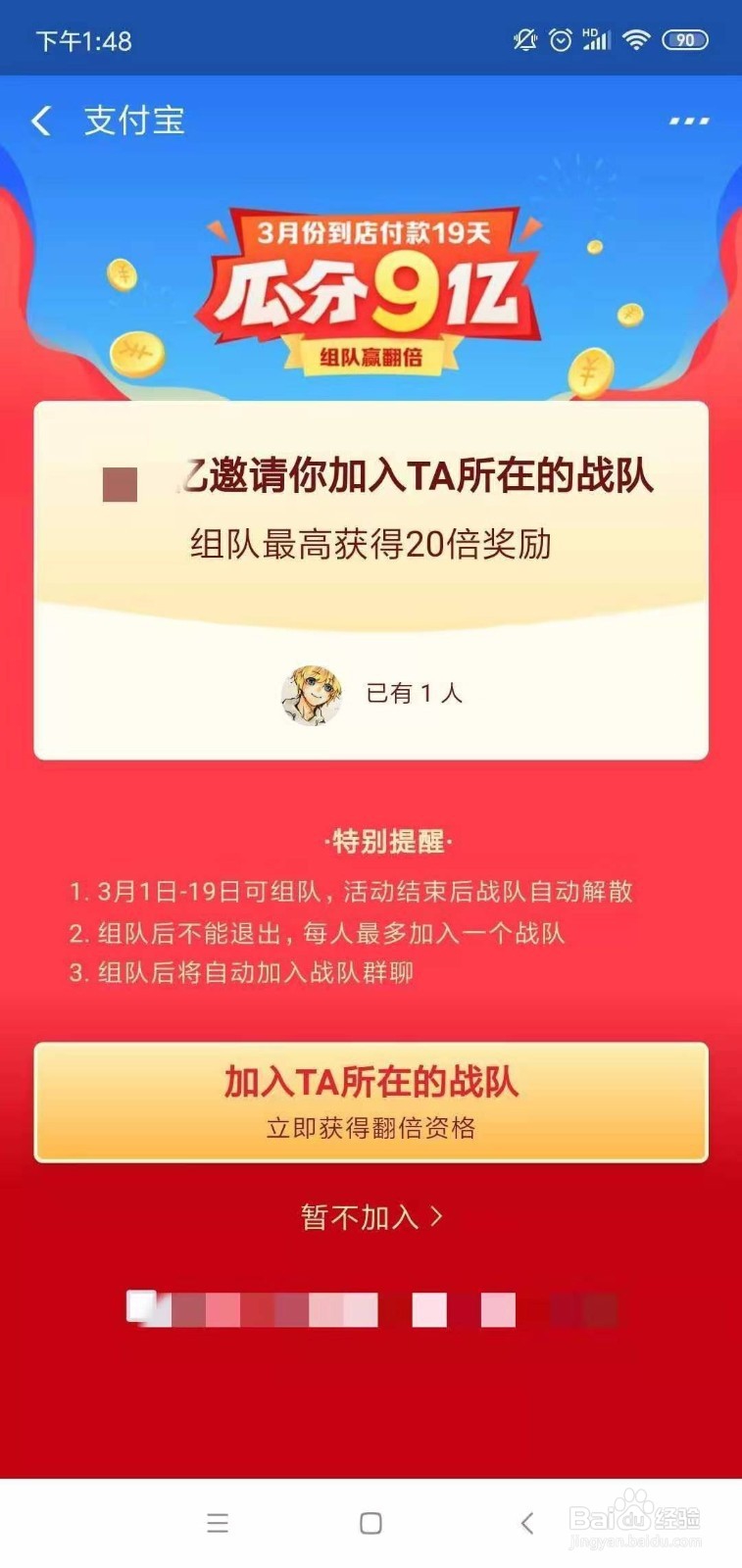Tap the 支付宝 title in the header

point(135,120)
